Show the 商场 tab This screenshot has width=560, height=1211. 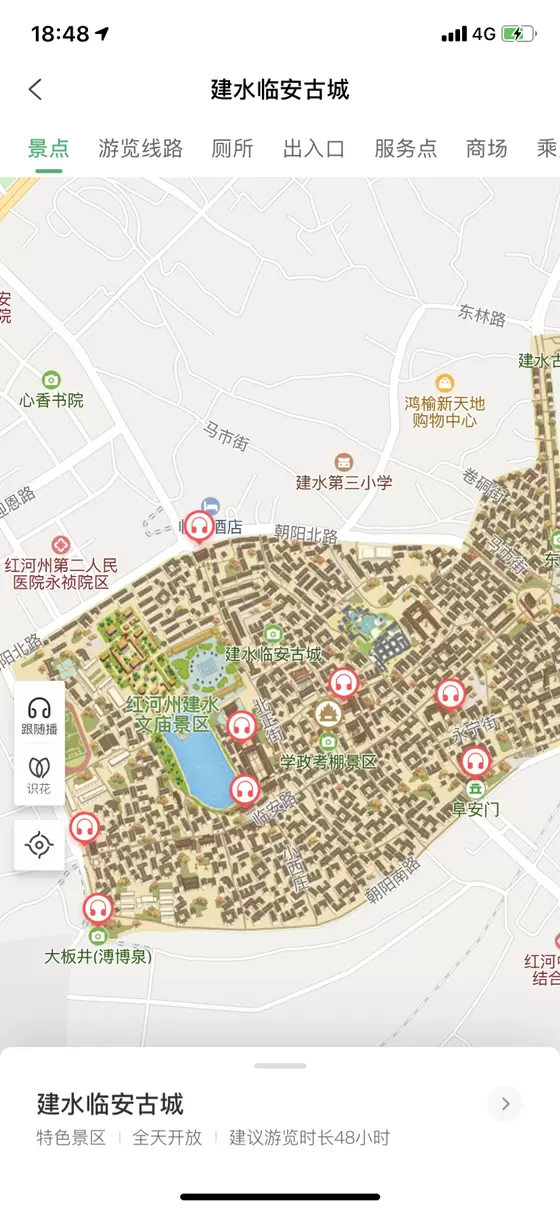point(487,149)
